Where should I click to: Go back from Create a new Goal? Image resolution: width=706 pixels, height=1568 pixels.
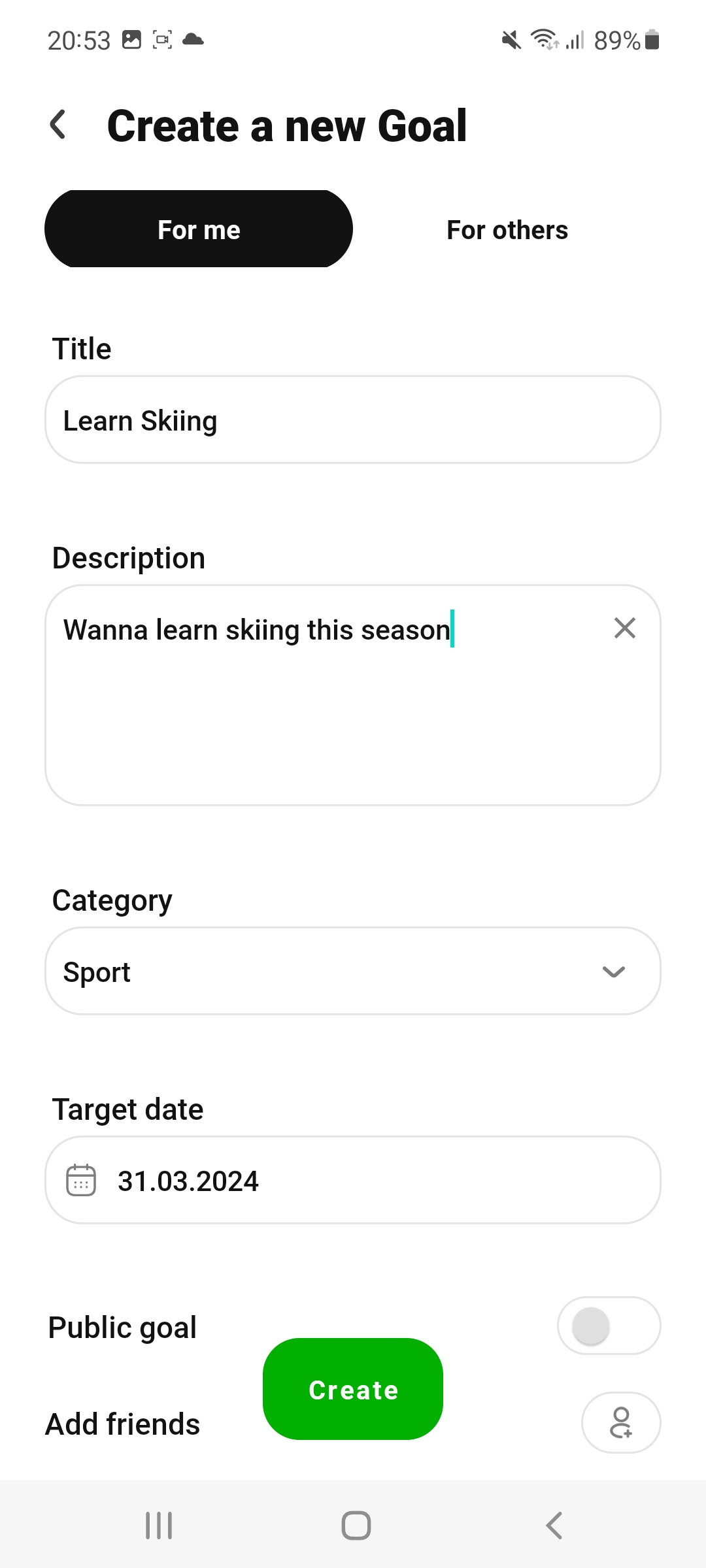pyautogui.click(x=58, y=125)
